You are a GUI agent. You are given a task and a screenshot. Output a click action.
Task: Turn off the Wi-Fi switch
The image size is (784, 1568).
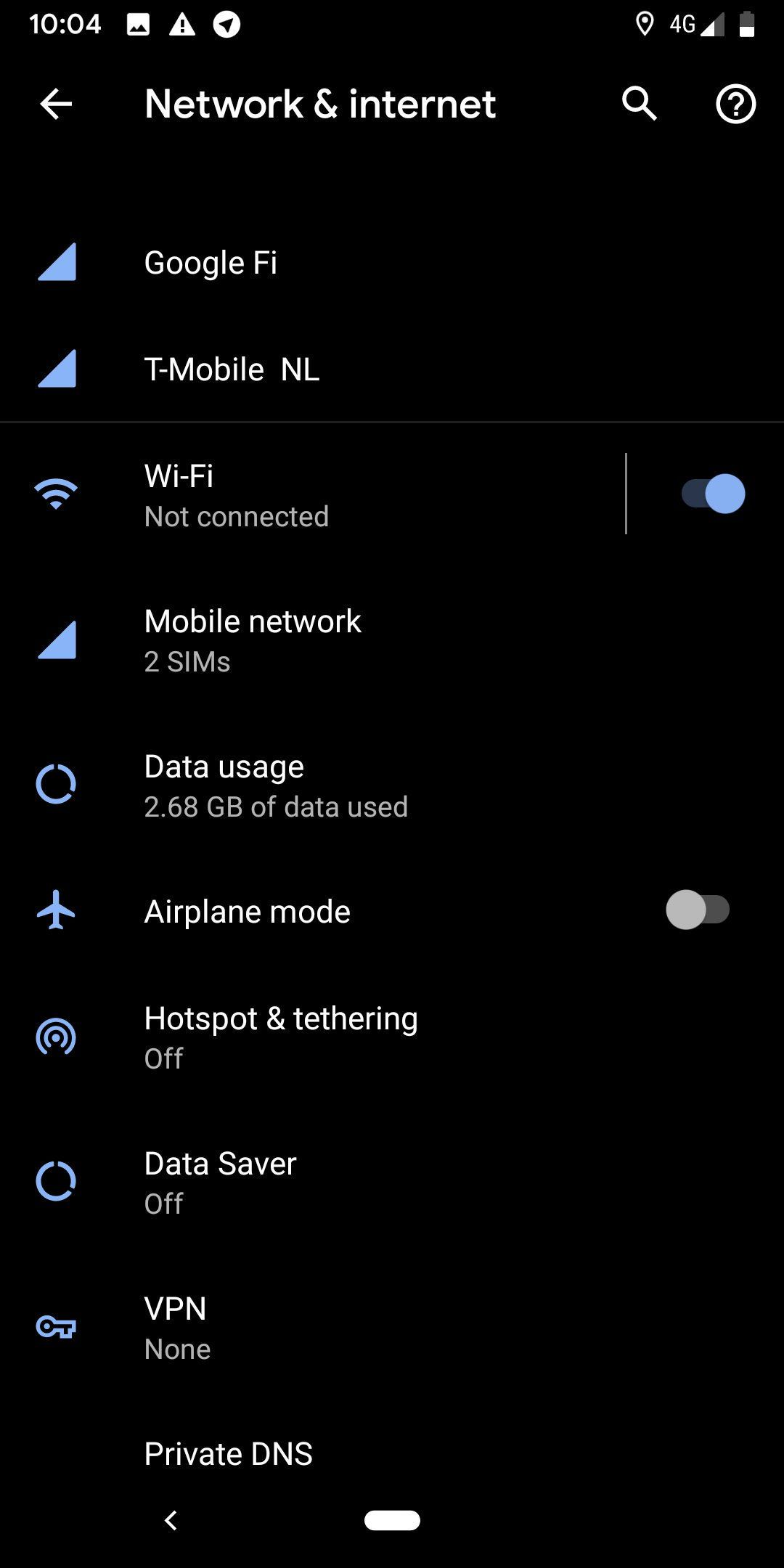(713, 494)
